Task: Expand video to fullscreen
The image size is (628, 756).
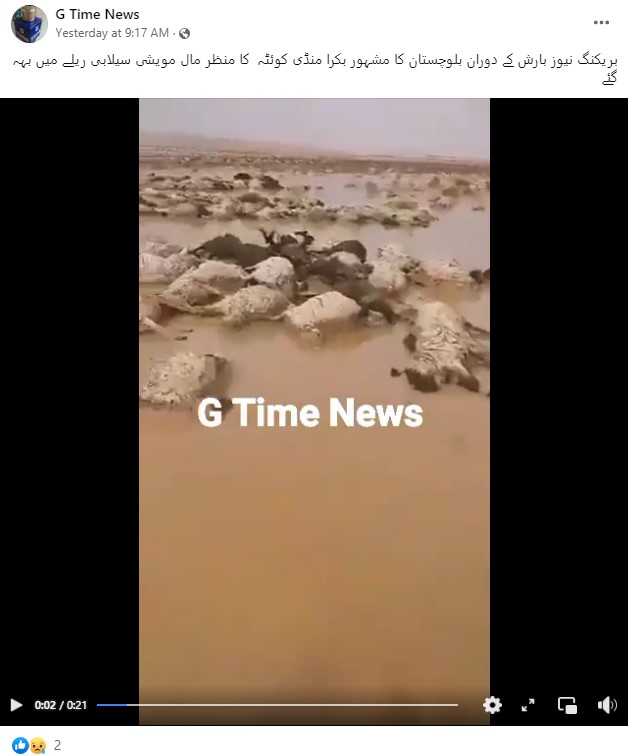Action: click(529, 705)
